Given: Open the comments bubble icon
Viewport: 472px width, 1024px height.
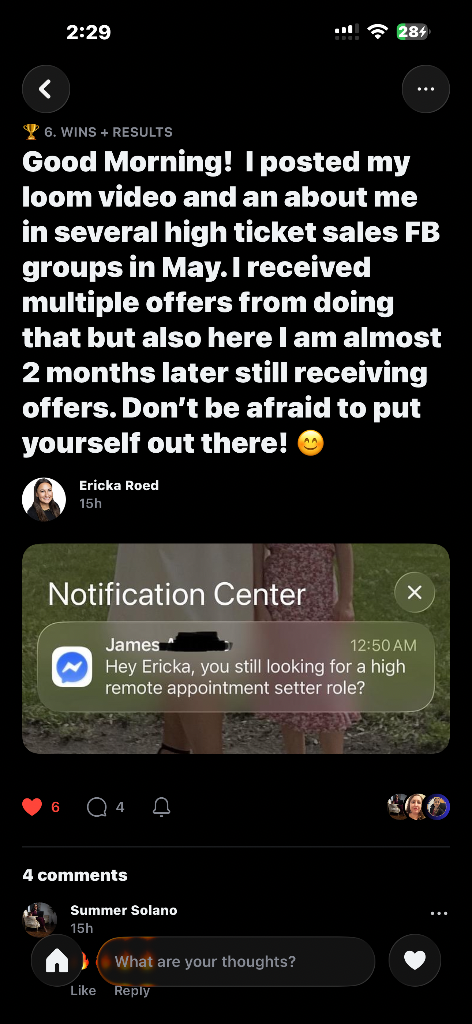Looking at the screenshot, I should pyautogui.click(x=97, y=807).
